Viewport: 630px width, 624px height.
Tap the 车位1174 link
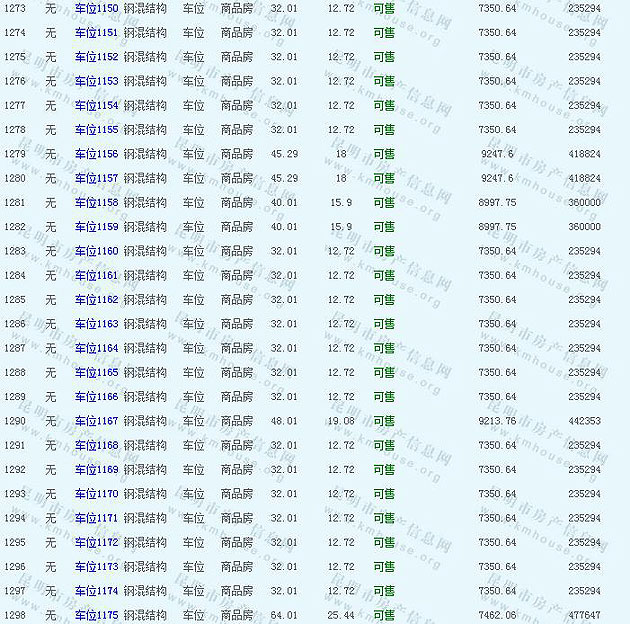(x=96, y=591)
